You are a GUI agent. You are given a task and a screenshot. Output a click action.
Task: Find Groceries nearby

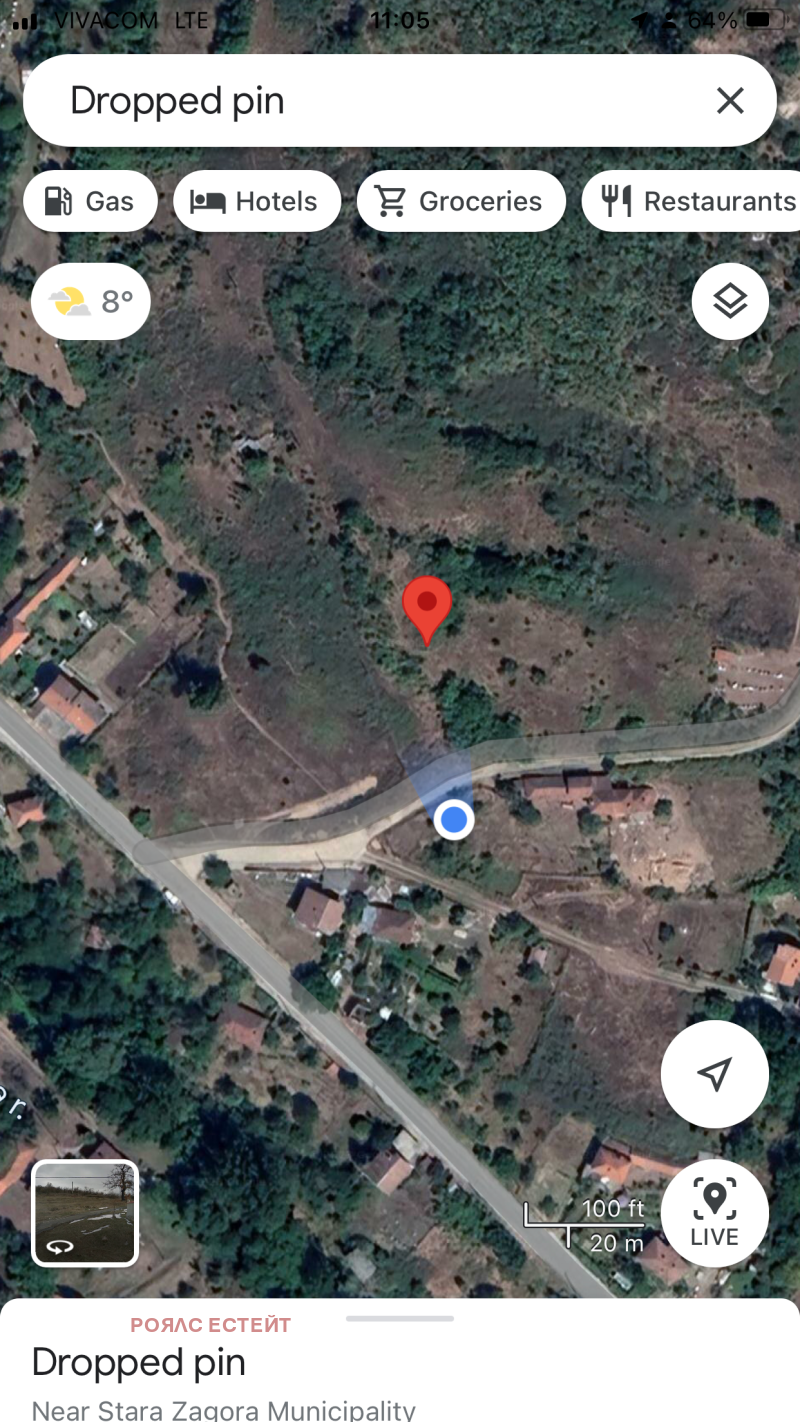click(x=460, y=201)
